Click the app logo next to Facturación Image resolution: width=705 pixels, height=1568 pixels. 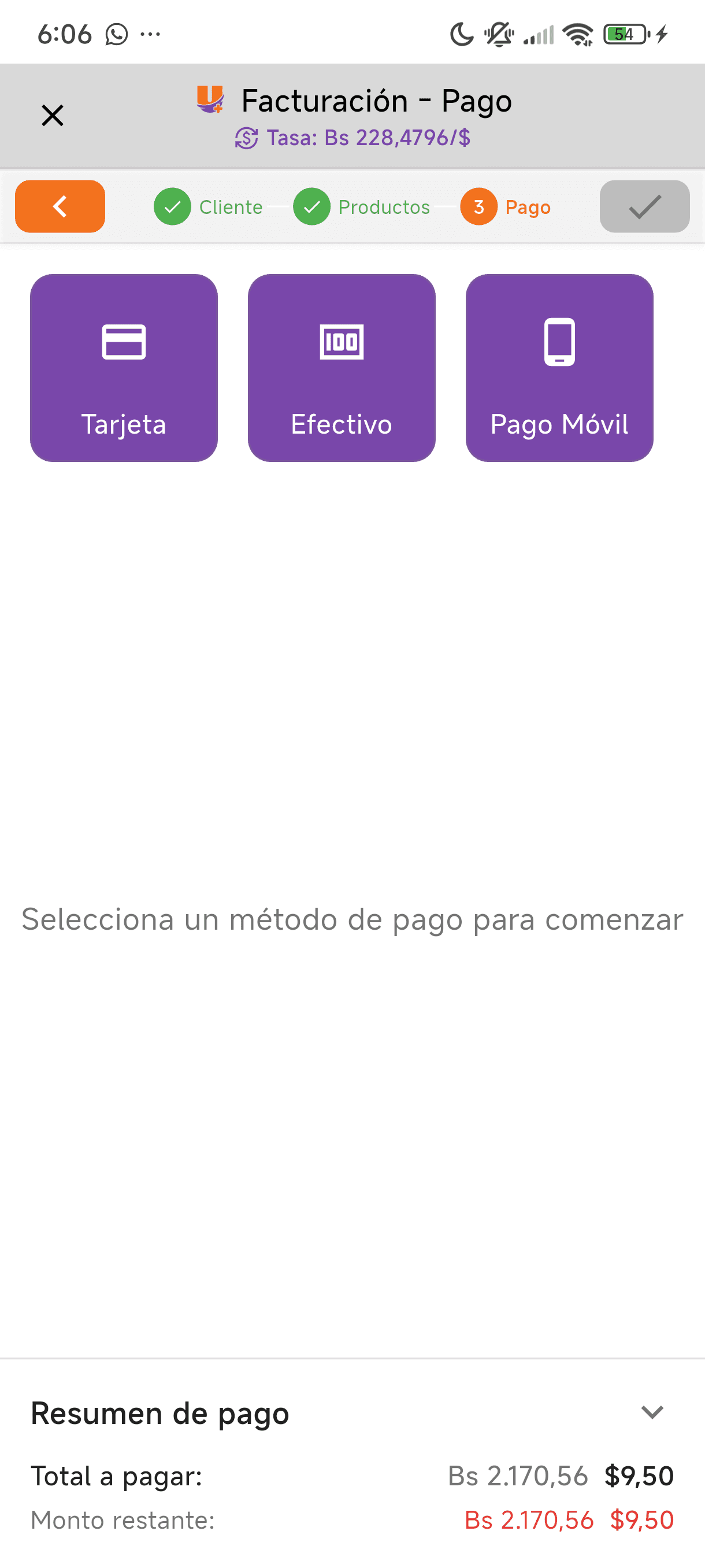209,100
